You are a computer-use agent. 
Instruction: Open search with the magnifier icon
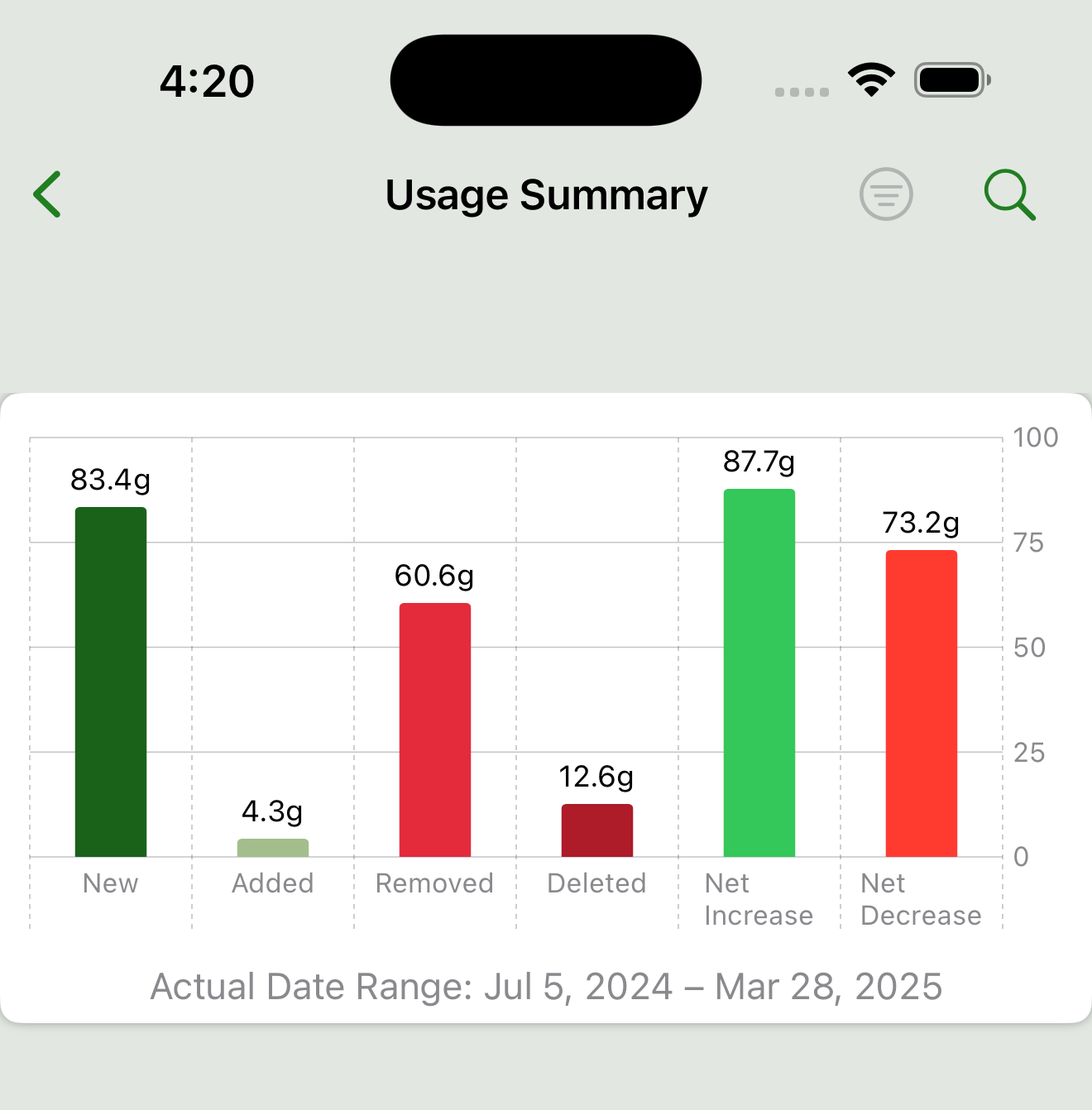(x=1009, y=195)
